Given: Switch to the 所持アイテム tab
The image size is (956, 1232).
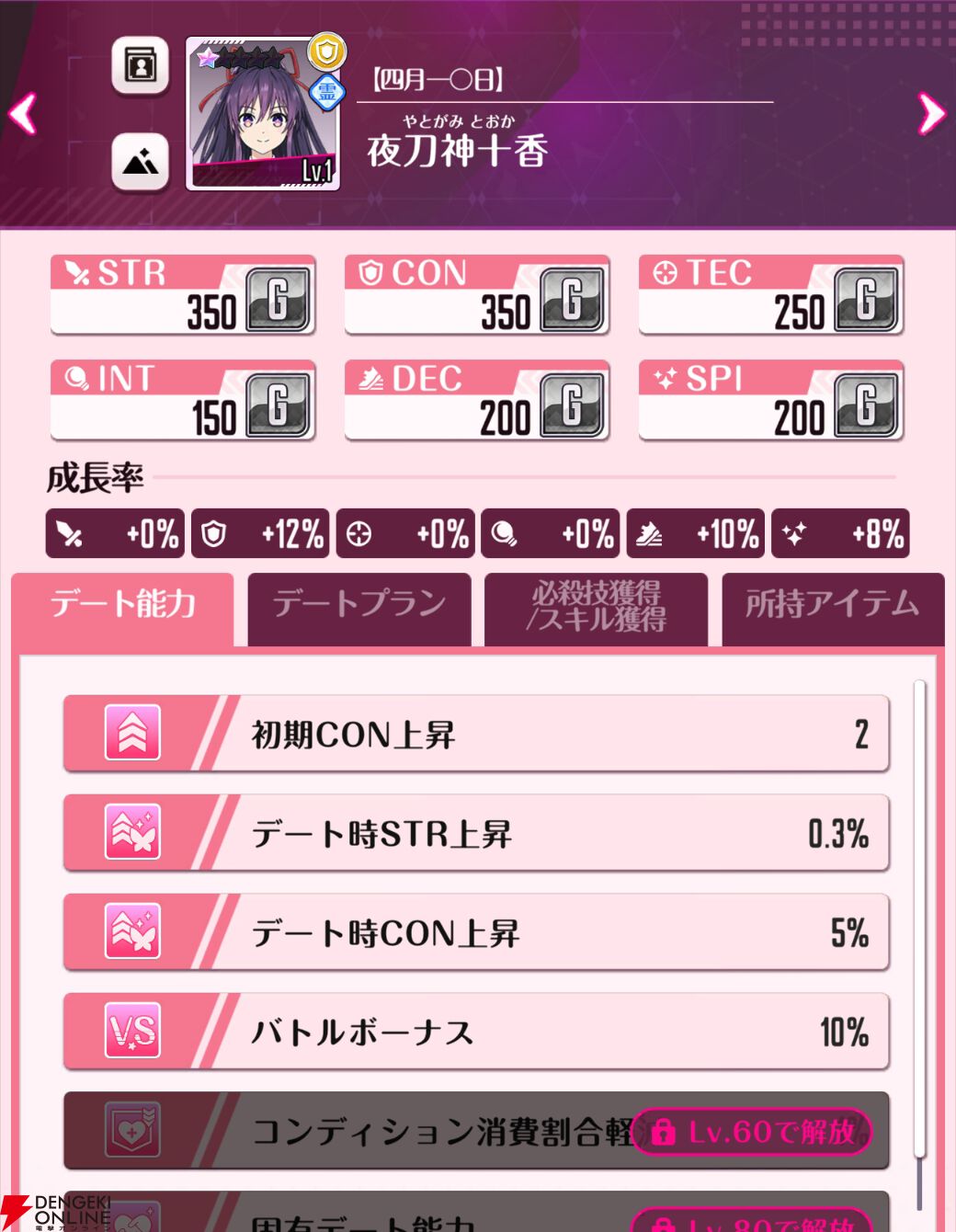Looking at the screenshot, I should [832, 606].
